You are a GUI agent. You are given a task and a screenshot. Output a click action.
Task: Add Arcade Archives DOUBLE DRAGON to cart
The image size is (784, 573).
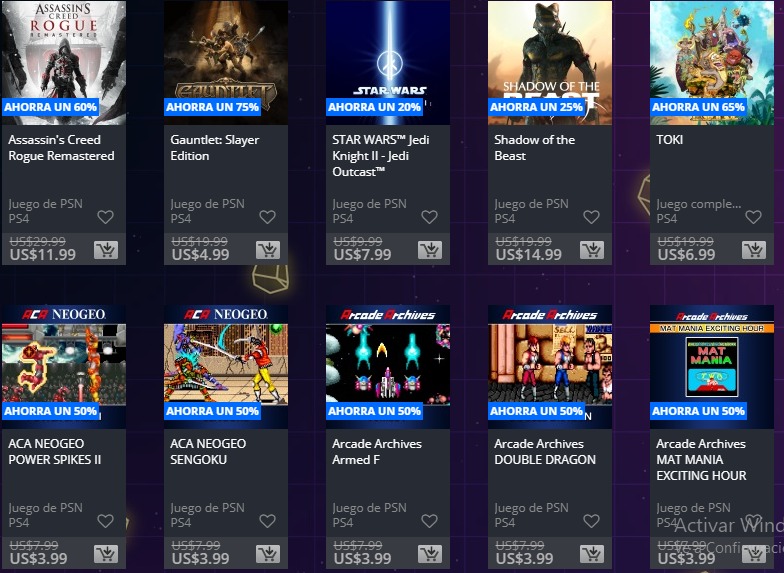(591, 554)
